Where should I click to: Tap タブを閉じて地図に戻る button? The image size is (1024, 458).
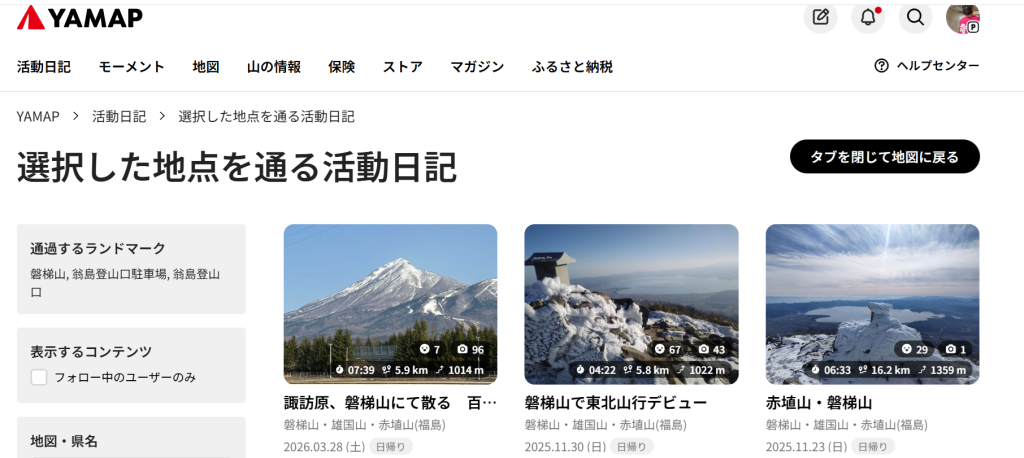884,157
